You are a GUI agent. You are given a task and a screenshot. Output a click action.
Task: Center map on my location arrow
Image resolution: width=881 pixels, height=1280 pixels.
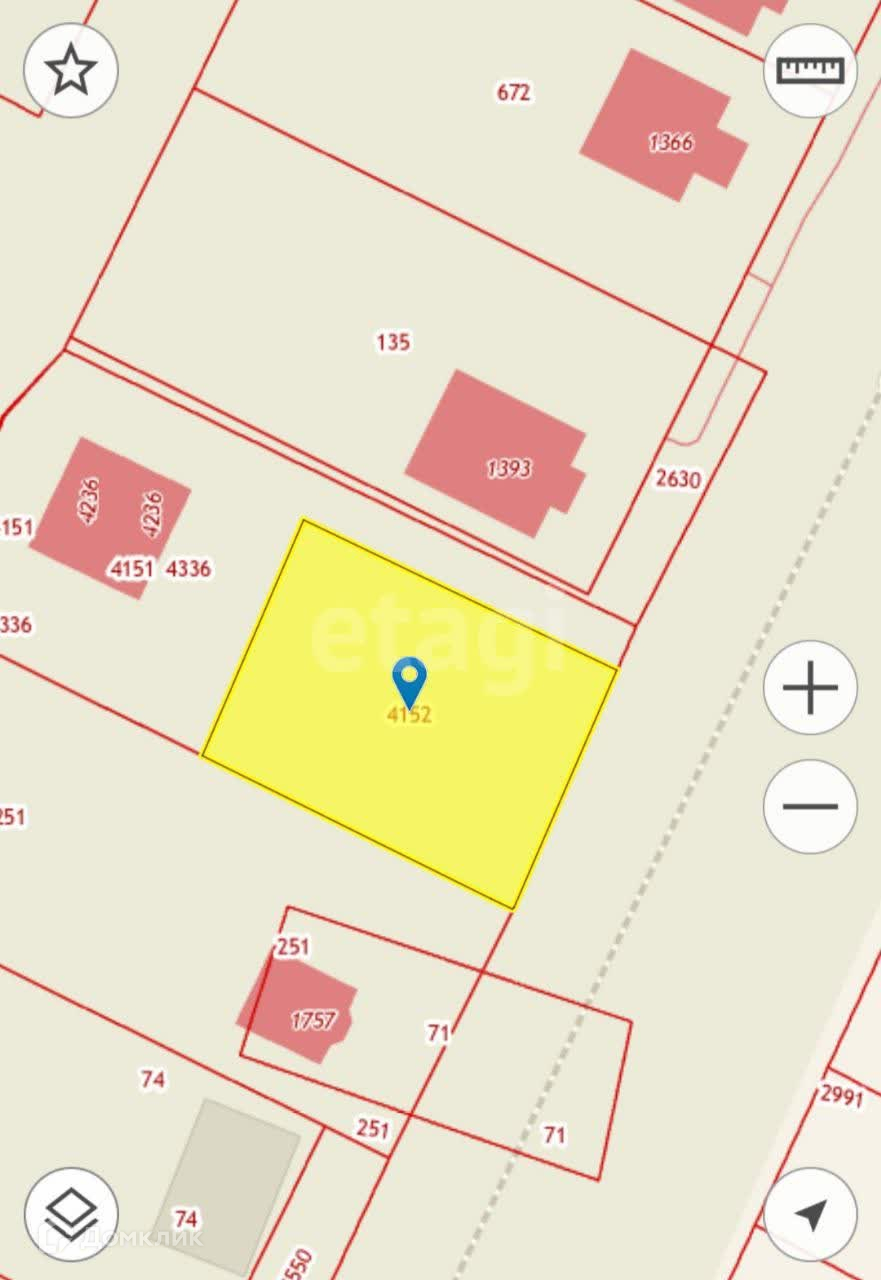(x=810, y=1214)
